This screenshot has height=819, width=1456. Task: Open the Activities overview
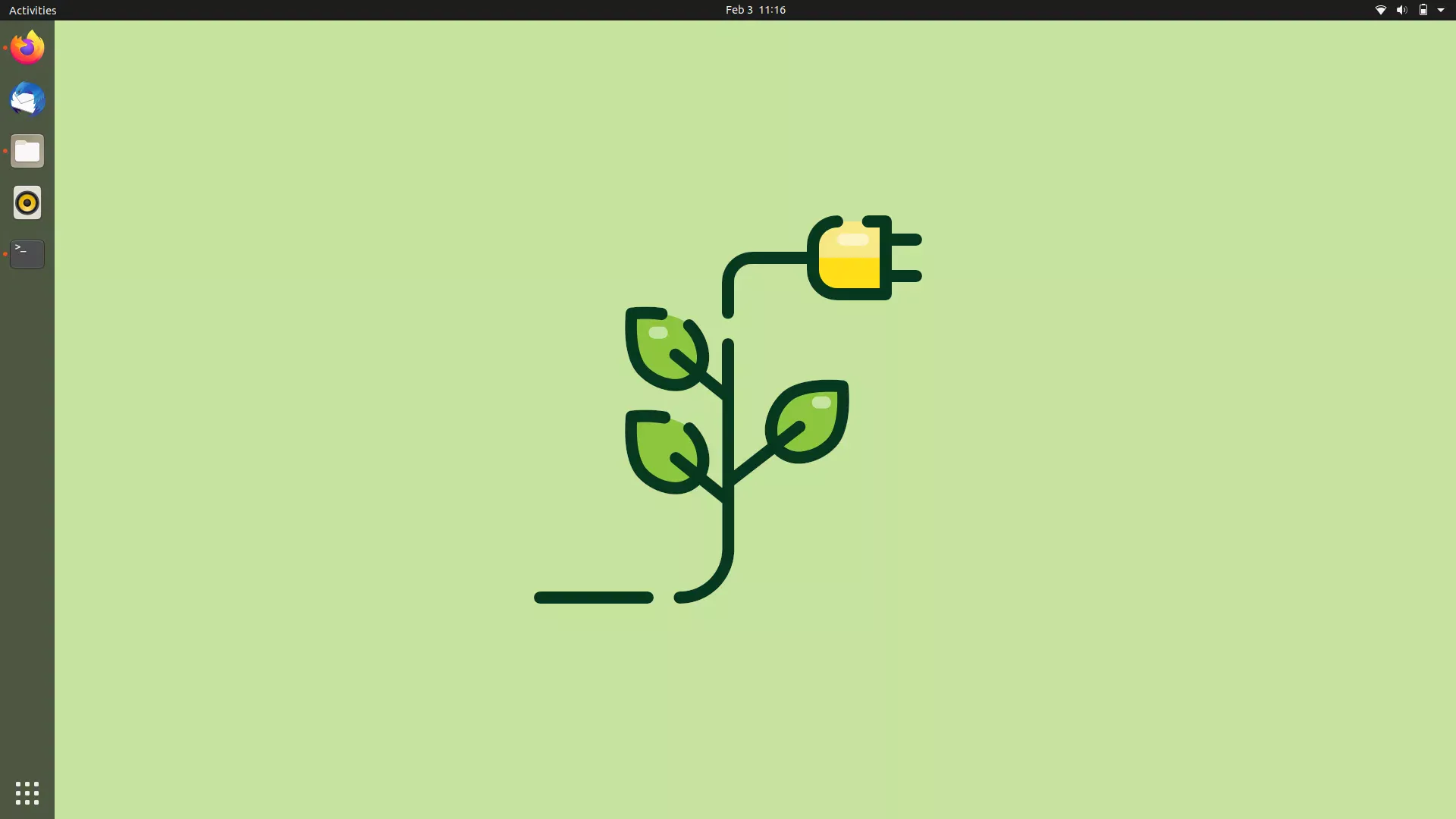[x=33, y=10]
